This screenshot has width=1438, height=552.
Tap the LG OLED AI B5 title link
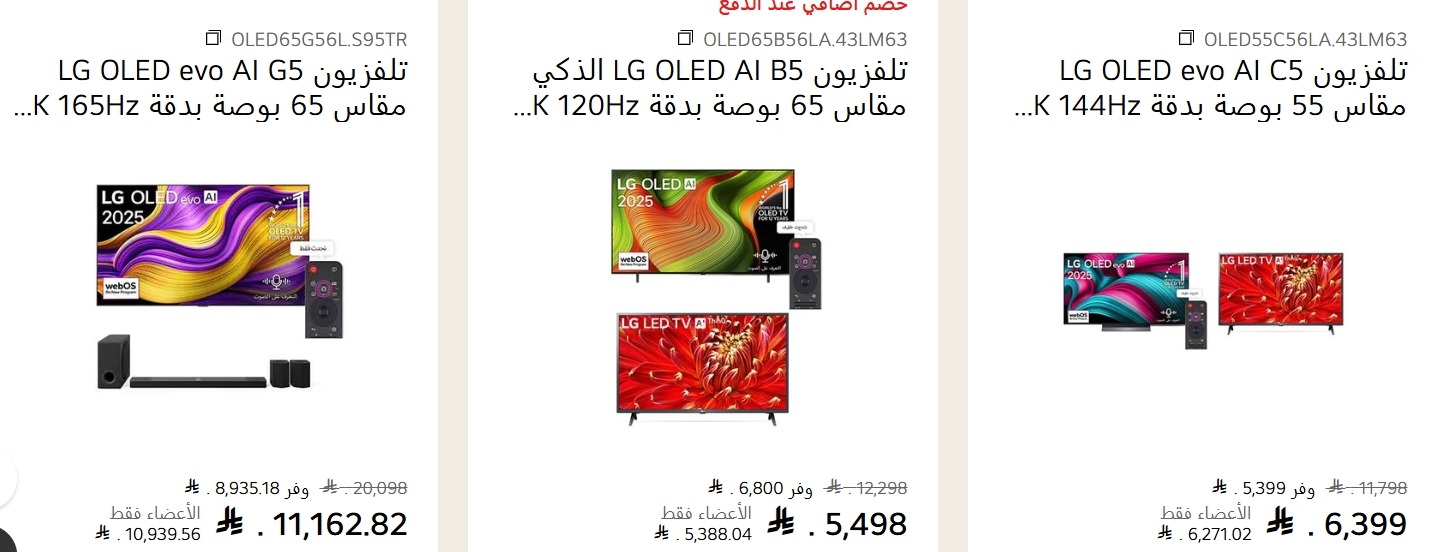719,88
